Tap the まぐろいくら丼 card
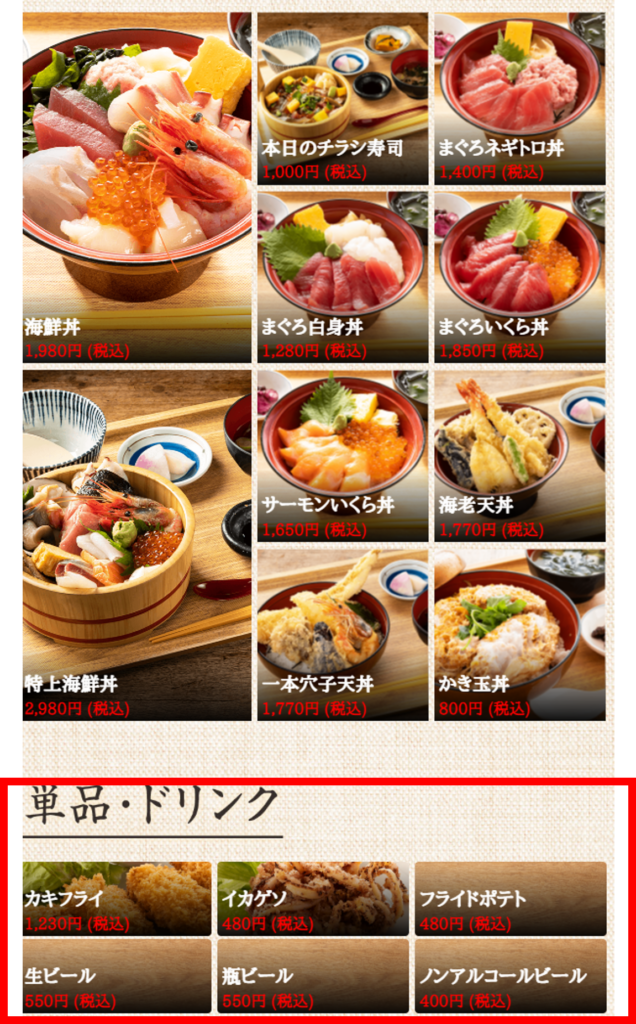The height and width of the screenshot is (1024, 636). [519, 276]
